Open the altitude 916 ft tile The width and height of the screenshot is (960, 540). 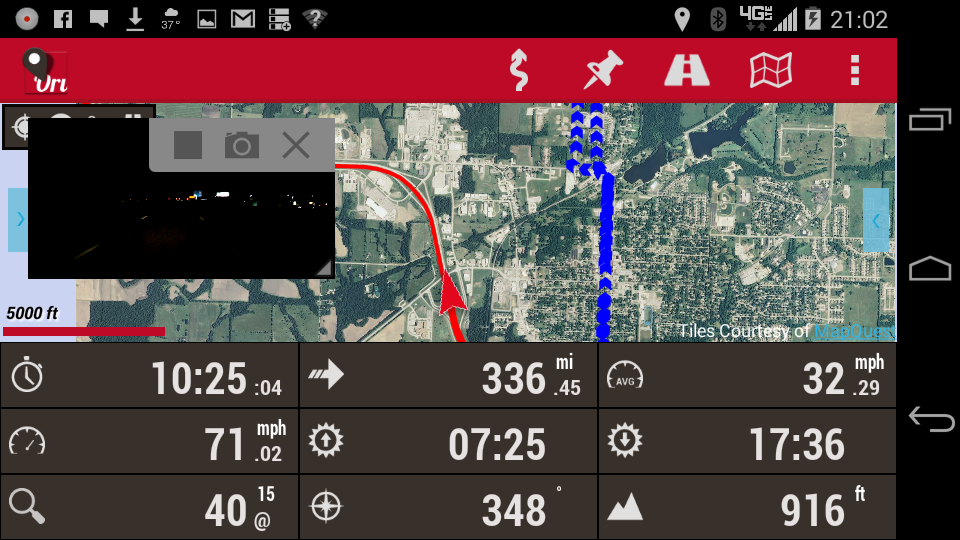(747, 508)
